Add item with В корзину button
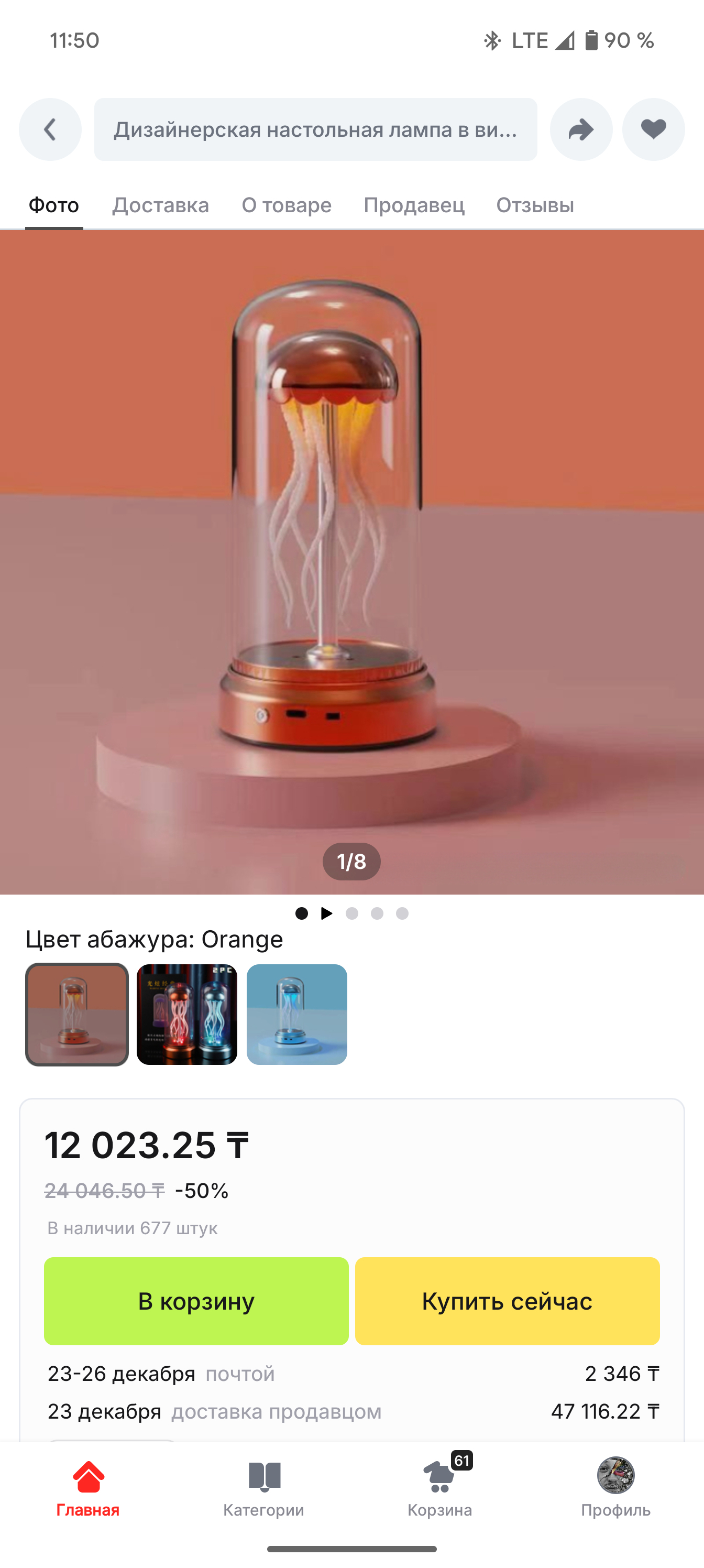 [196, 1301]
